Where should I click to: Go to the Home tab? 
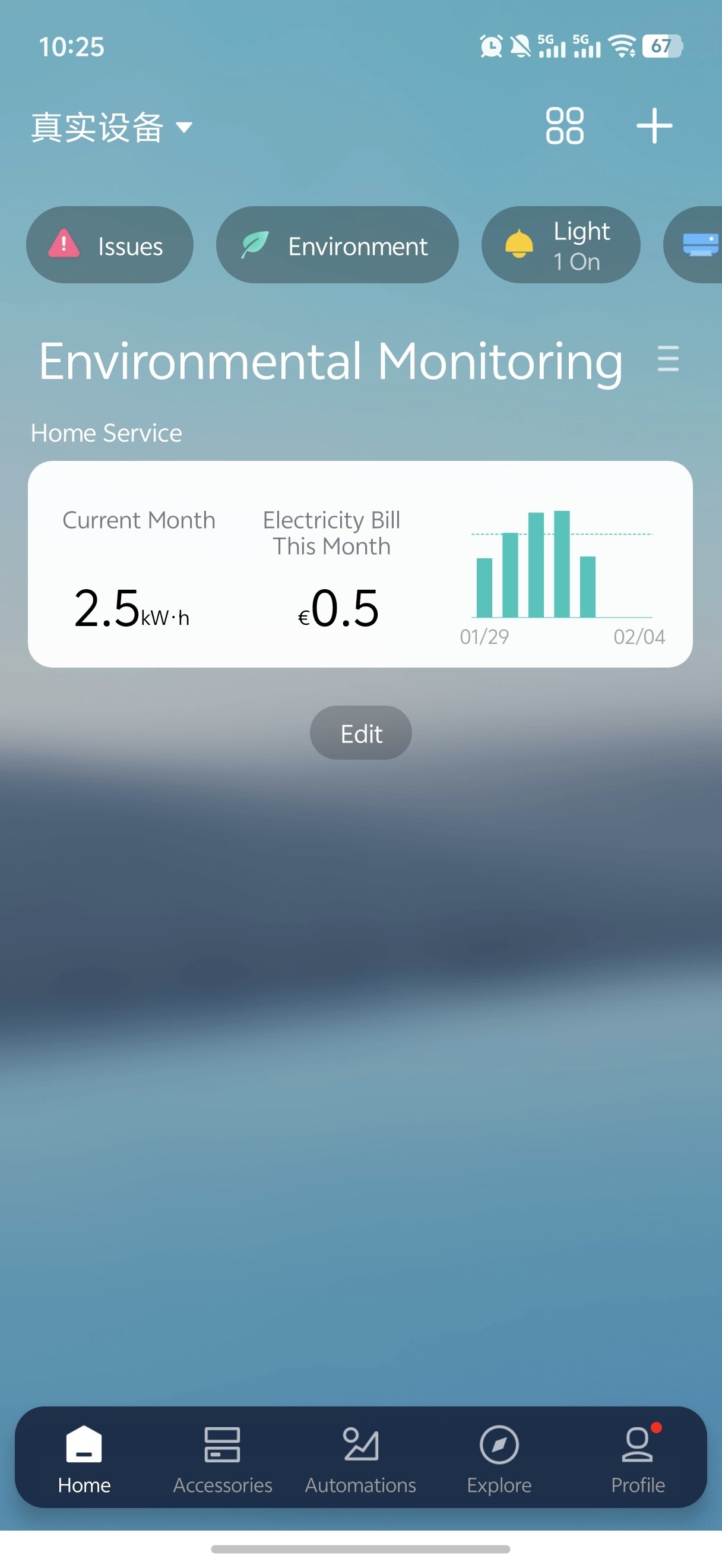click(84, 1458)
